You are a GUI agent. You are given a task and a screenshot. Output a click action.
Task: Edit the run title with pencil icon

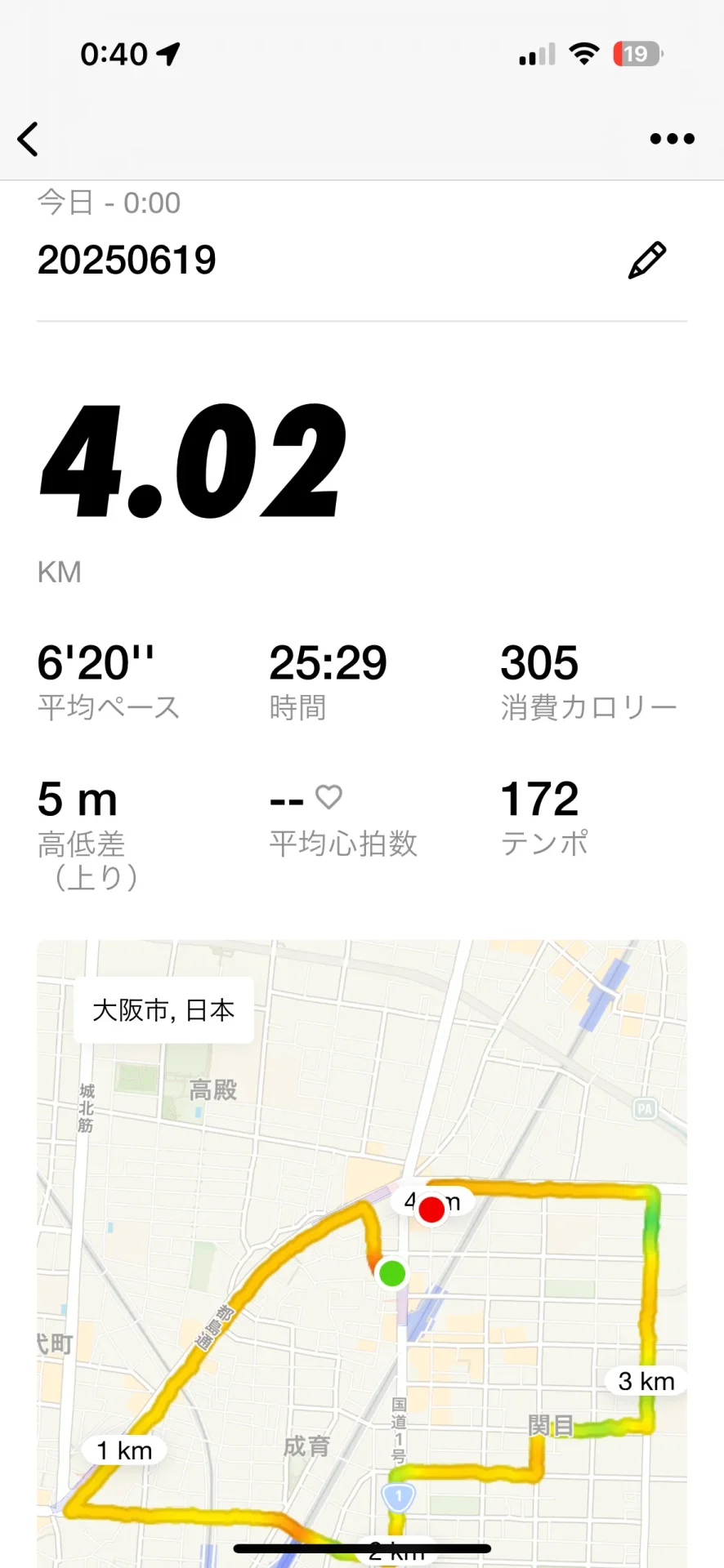click(647, 261)
